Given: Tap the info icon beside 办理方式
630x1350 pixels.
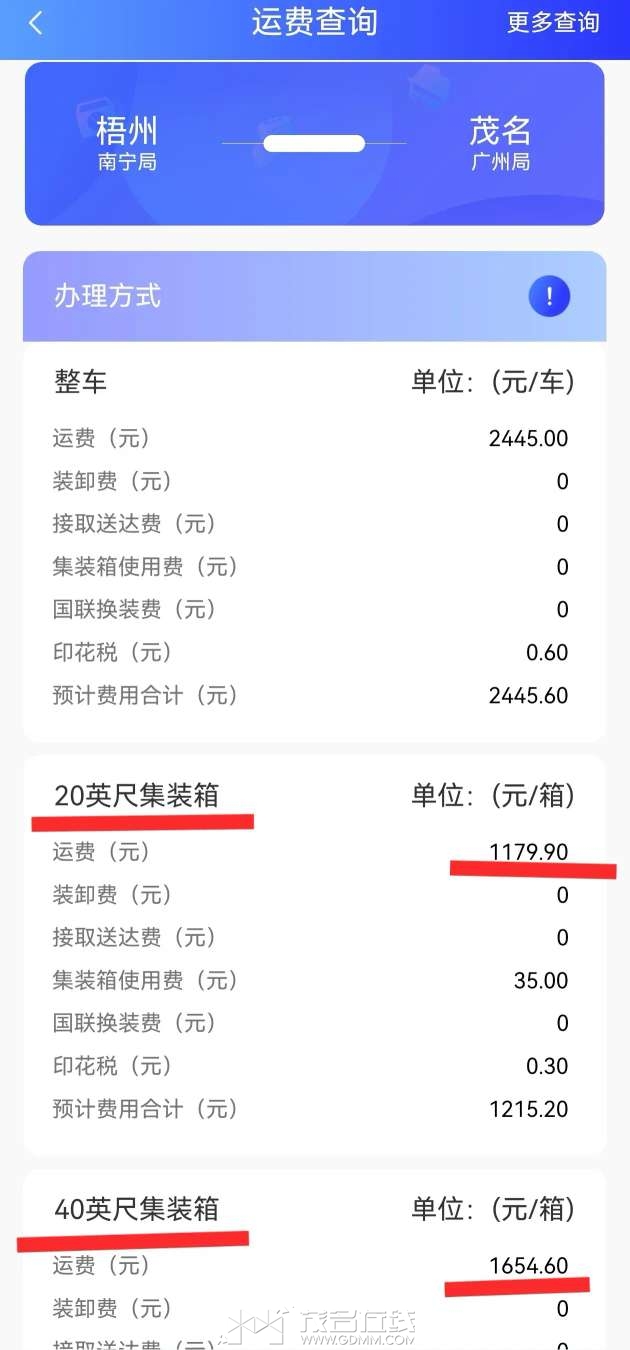Looking at the screenshot, I should tap(549, 297).
